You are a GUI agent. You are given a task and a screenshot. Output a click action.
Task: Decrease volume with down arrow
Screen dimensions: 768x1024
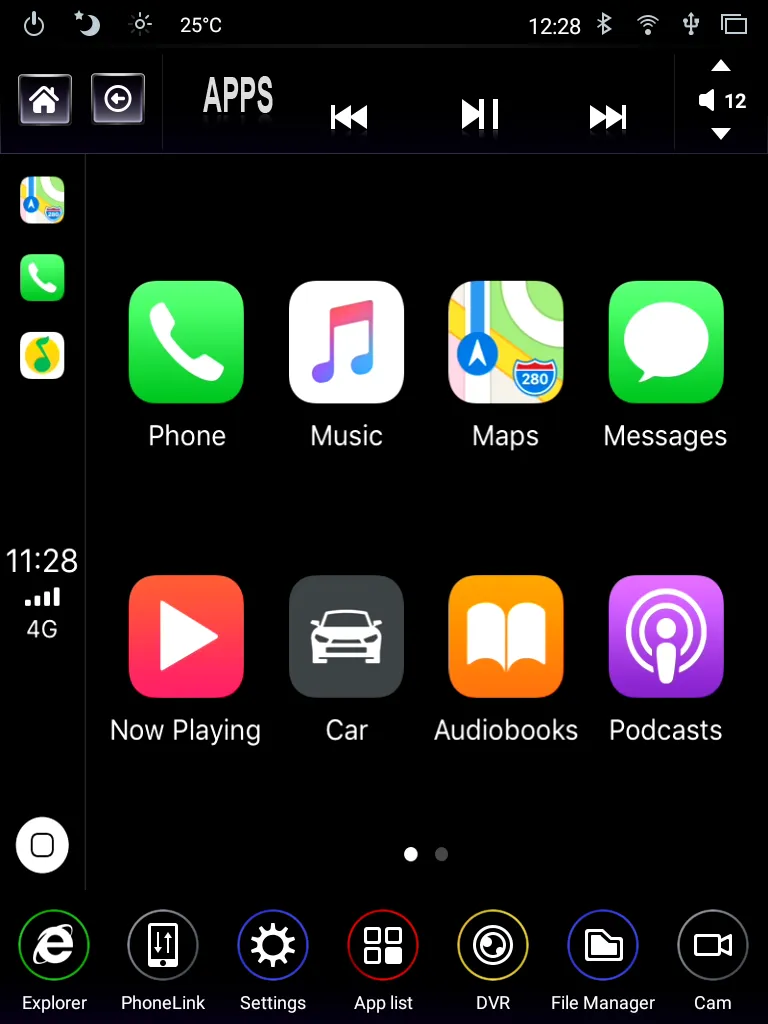tap(720, 134)
